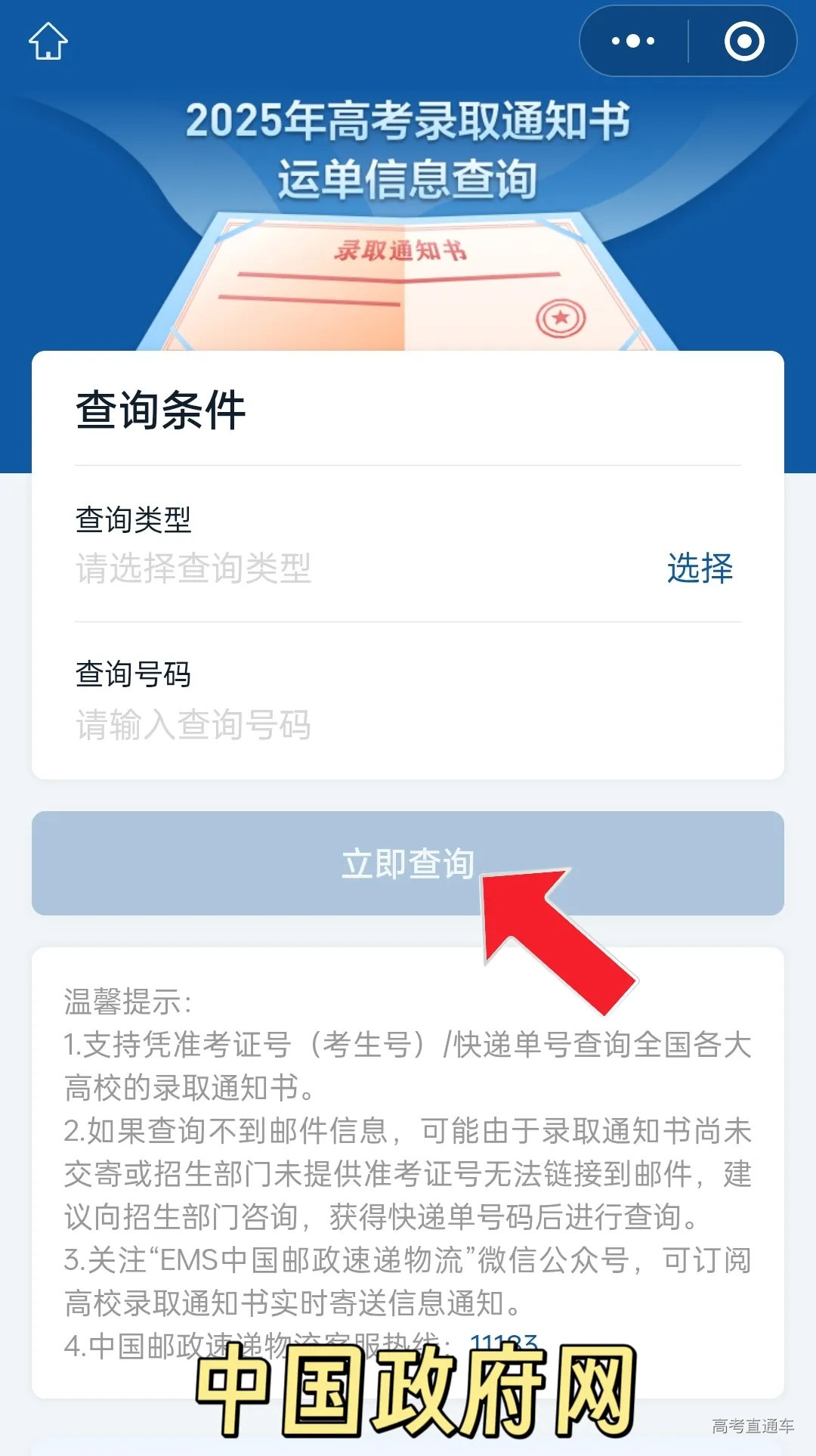Close the mini program with the circle button
Viewport: 816px width, 1456px height.
coord(743,41)
